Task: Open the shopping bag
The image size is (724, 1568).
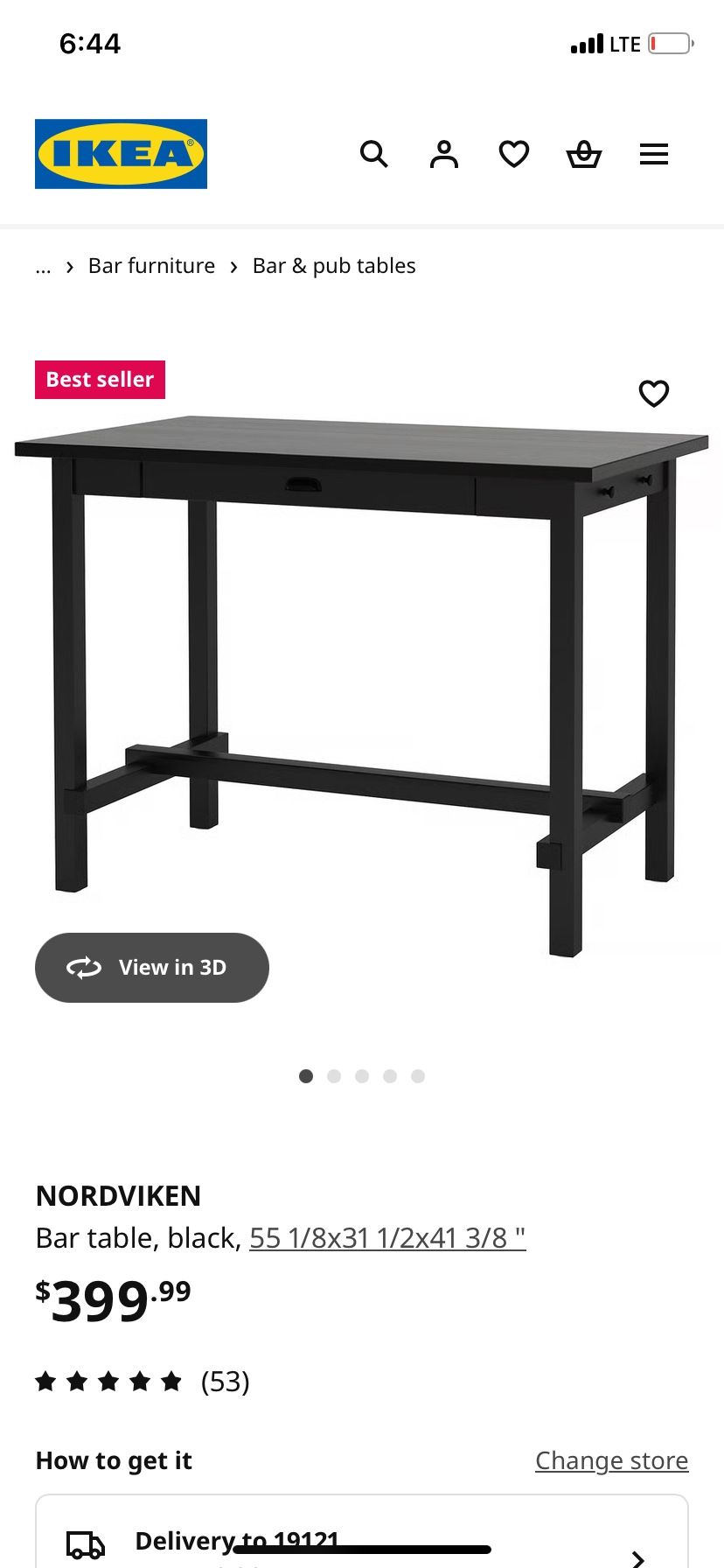Action: (x=583, y=154)
